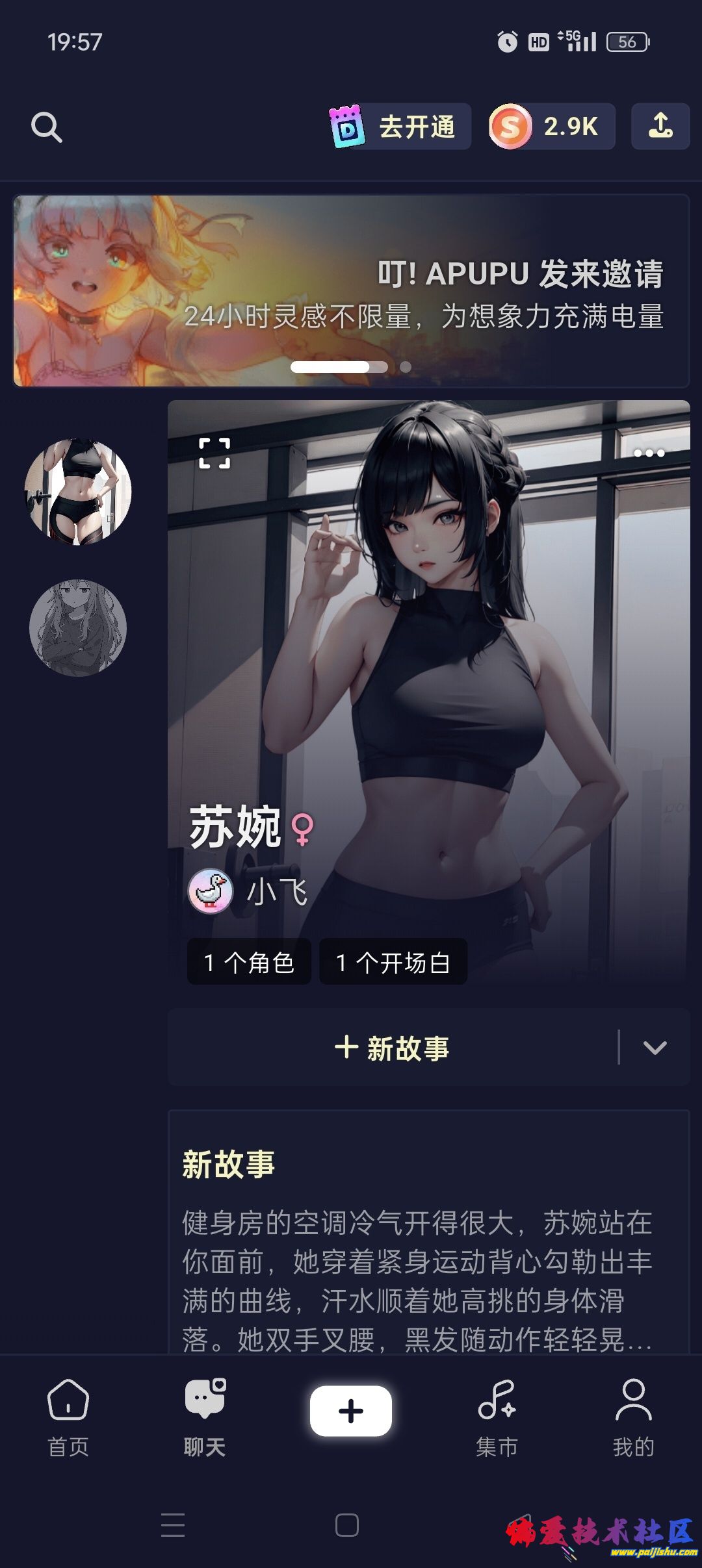This screenshot has width=702, height=1568.
Task: Tap the 1 个角色 chip
Action: pos(249,962)
